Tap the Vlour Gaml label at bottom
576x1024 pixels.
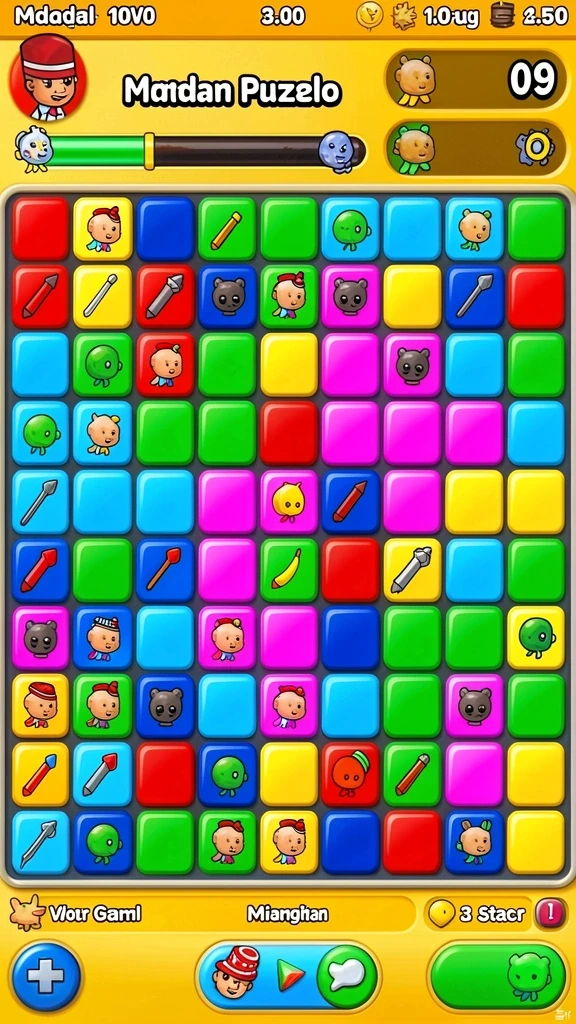[95, 913]
